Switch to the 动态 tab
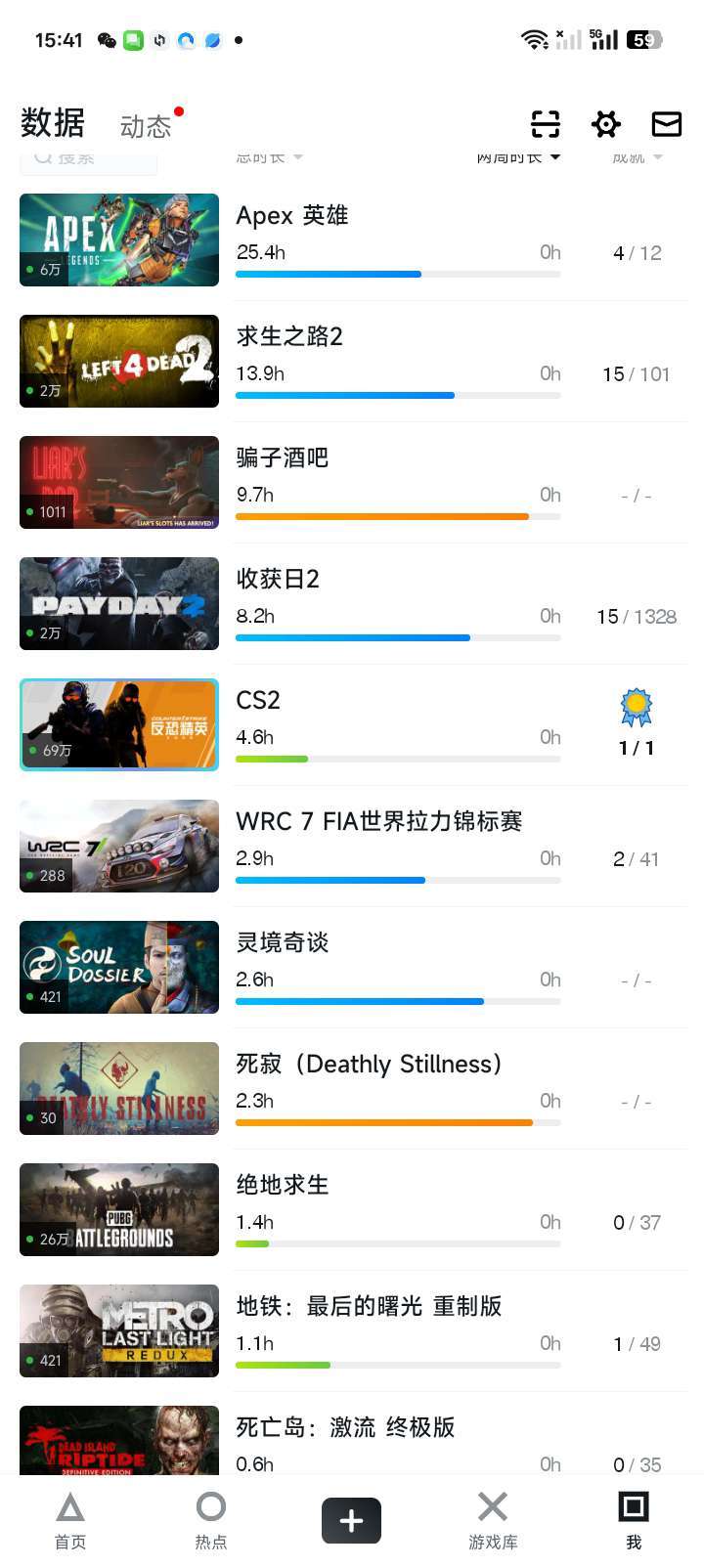The width and height of the screenshot is (704, 1568). point(146,126)
